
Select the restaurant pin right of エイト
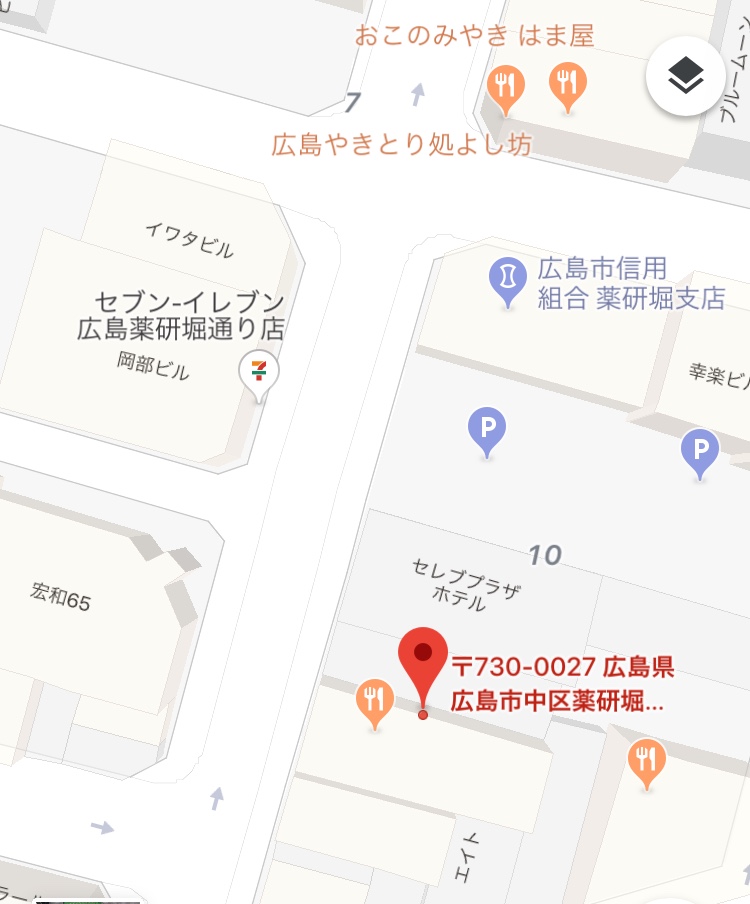647,761
